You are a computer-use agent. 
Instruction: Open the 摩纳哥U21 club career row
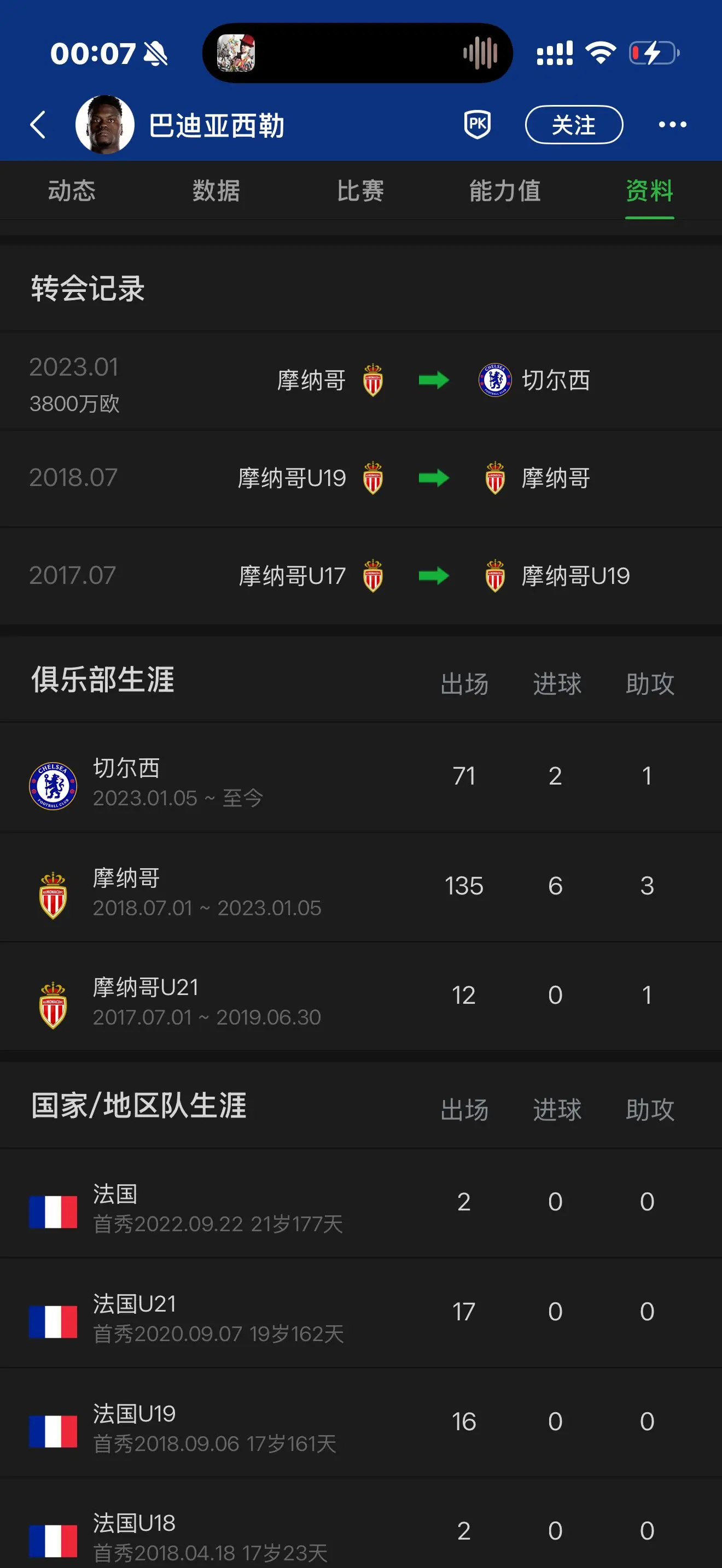(x=361, y=997)
